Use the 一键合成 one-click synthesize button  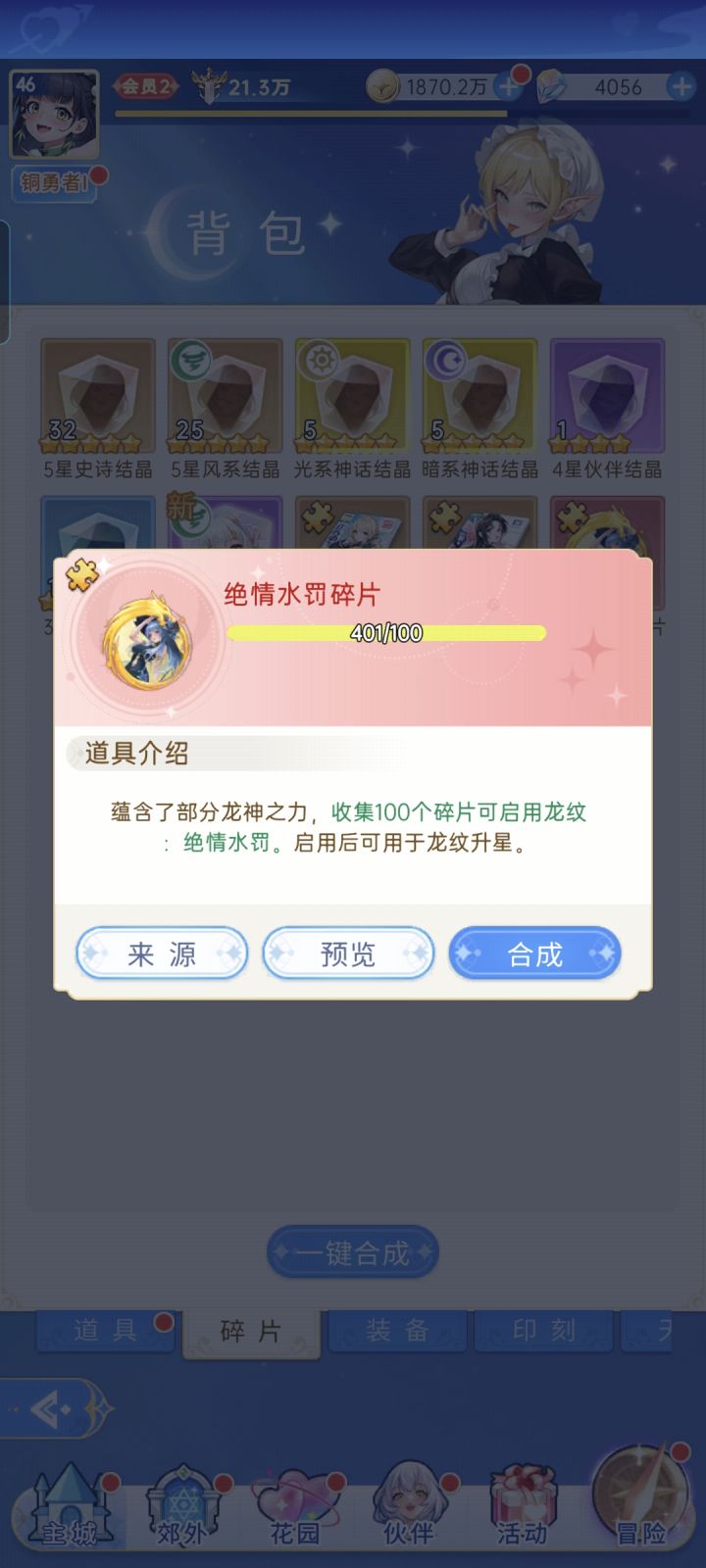352,1254
